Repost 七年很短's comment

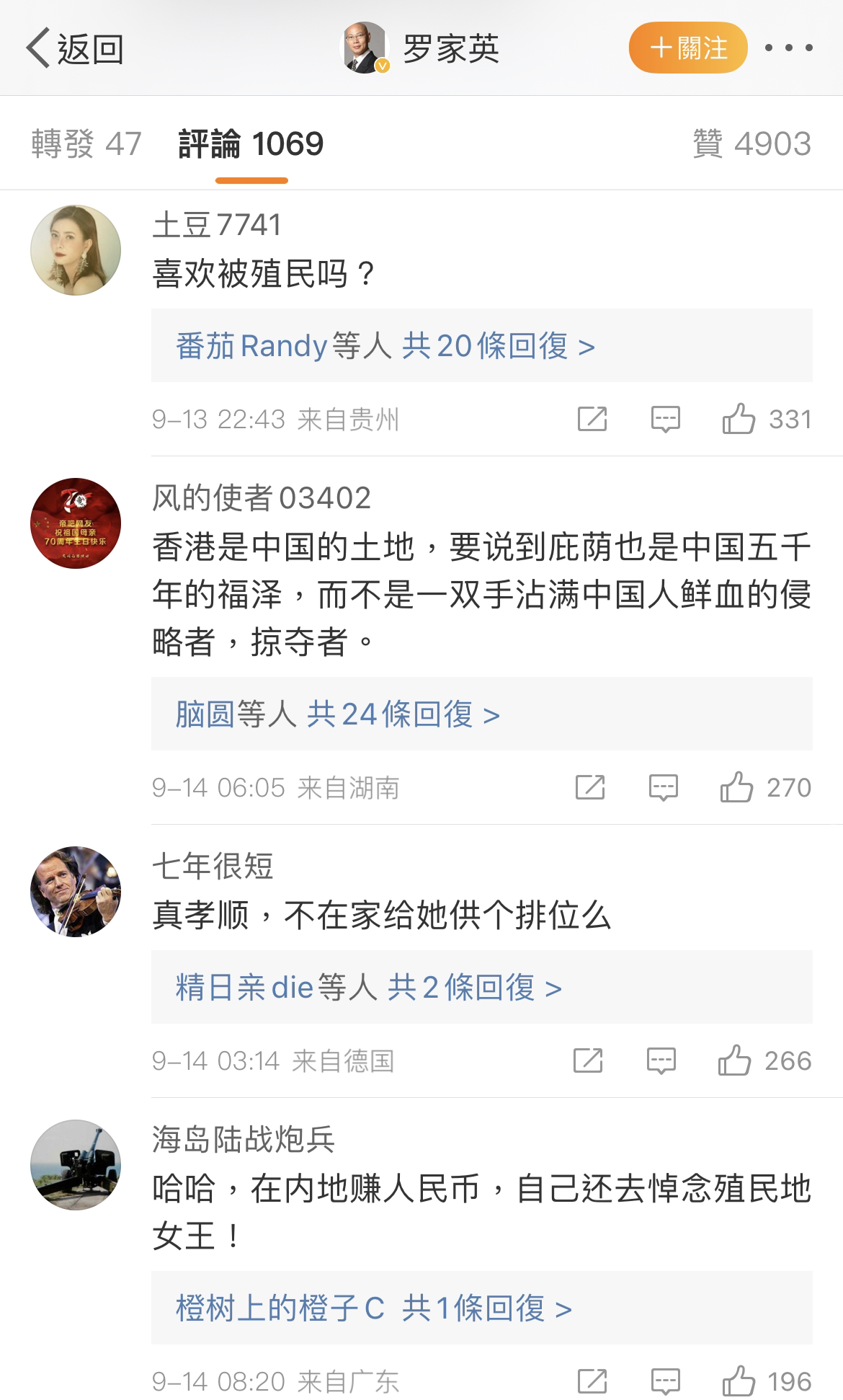tap(588, 1060)
